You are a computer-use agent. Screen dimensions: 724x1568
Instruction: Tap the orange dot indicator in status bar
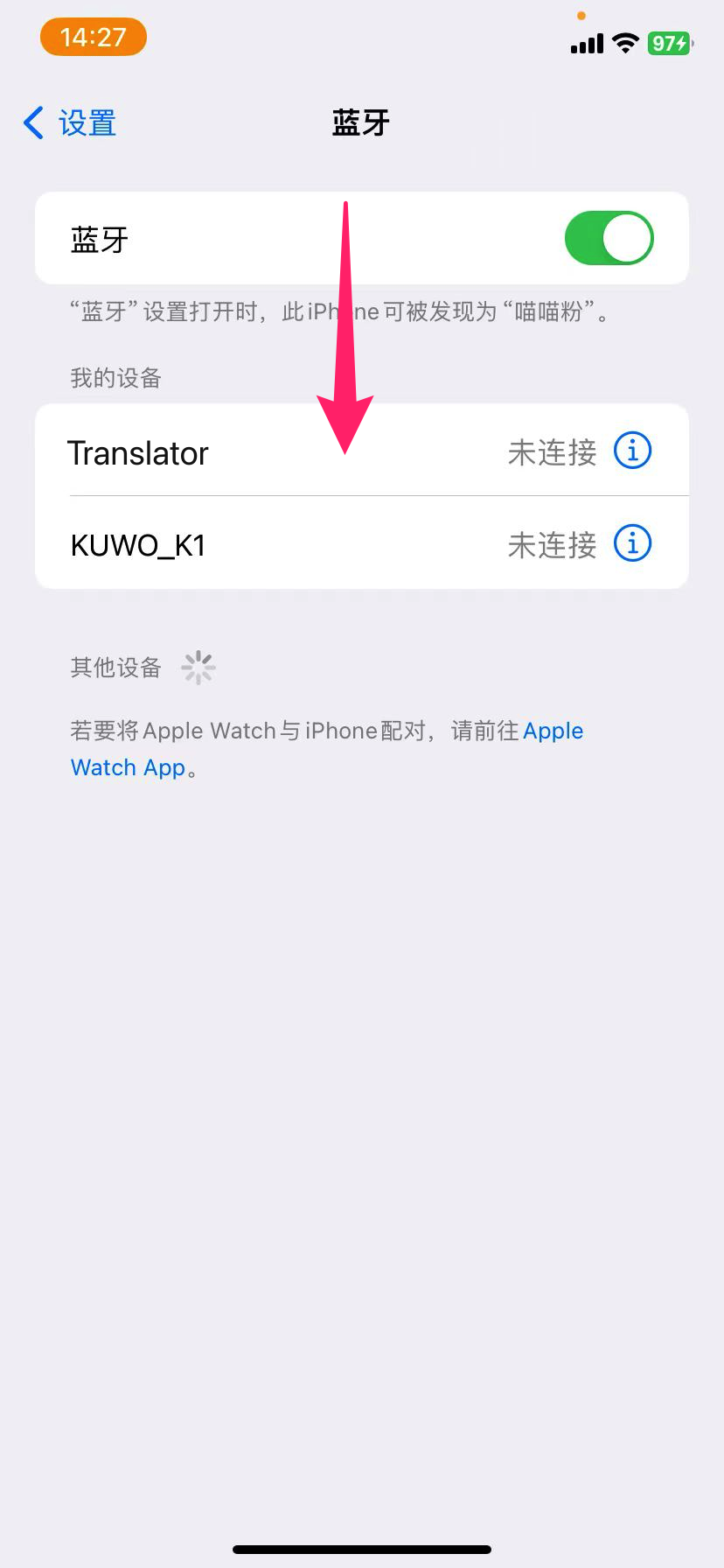pyautogui.click(x=581, y=15)
